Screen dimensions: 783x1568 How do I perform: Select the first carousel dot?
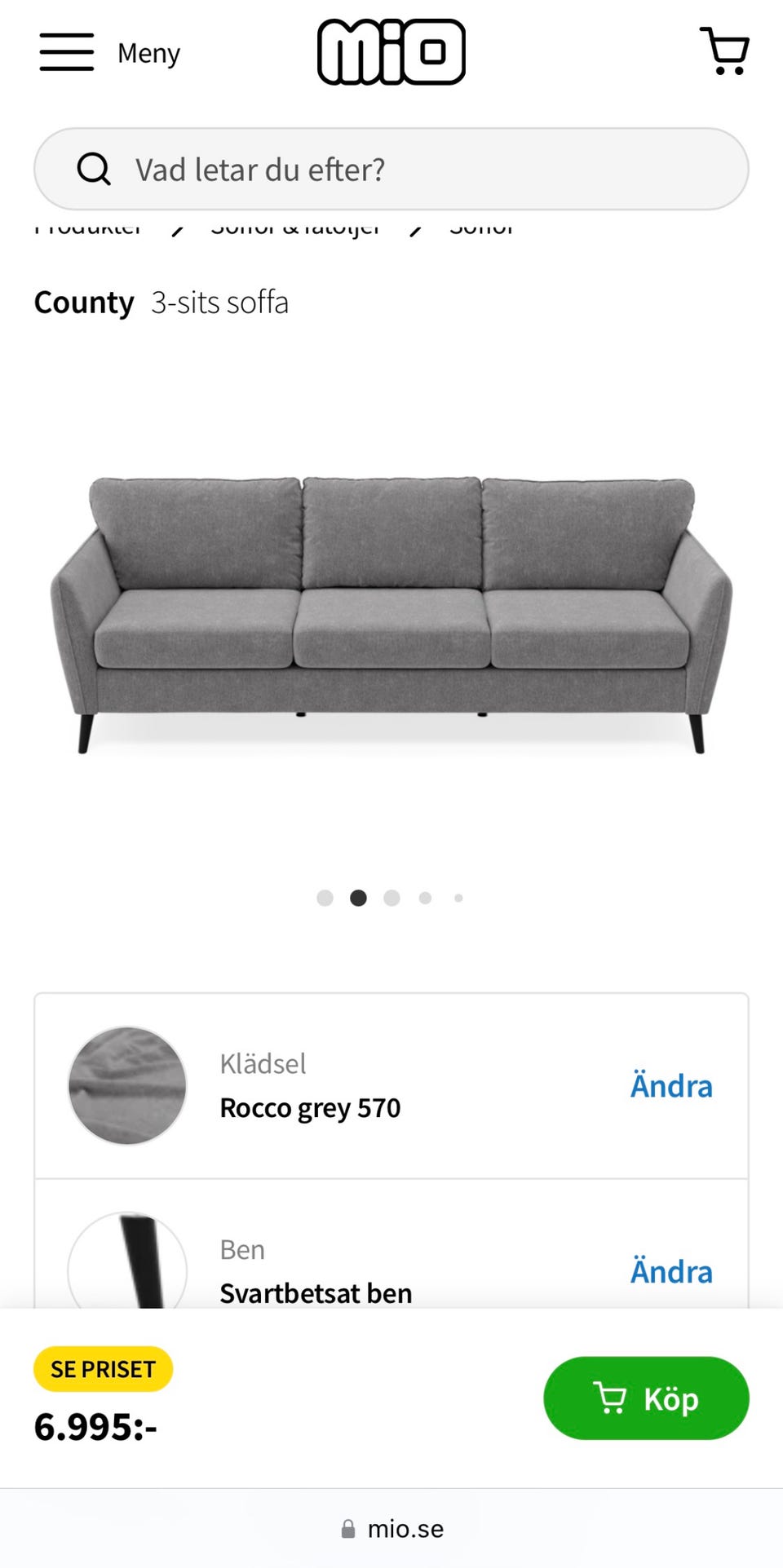click(325, 897)
